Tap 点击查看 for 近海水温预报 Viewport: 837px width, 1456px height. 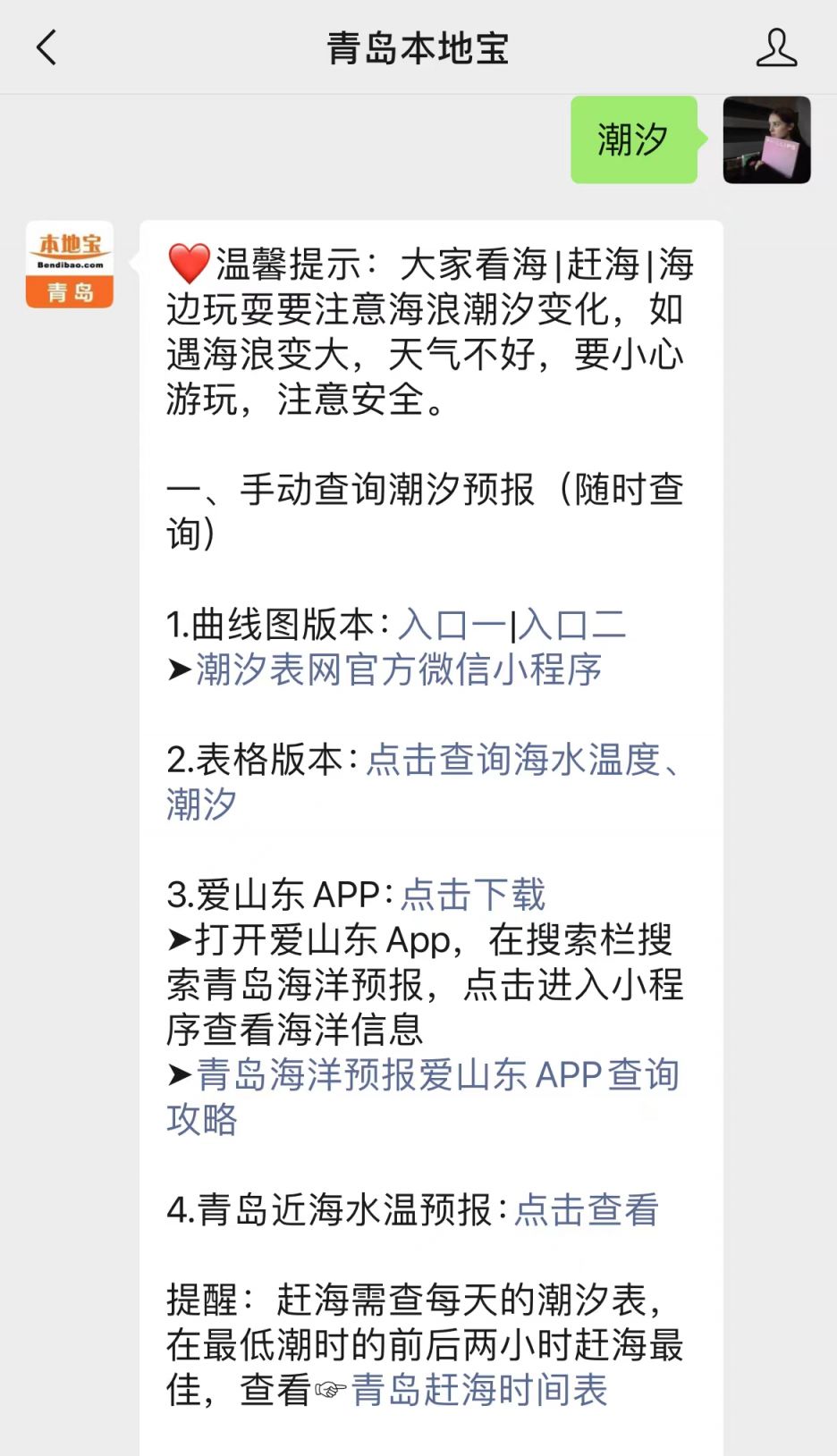[587, 1209]
